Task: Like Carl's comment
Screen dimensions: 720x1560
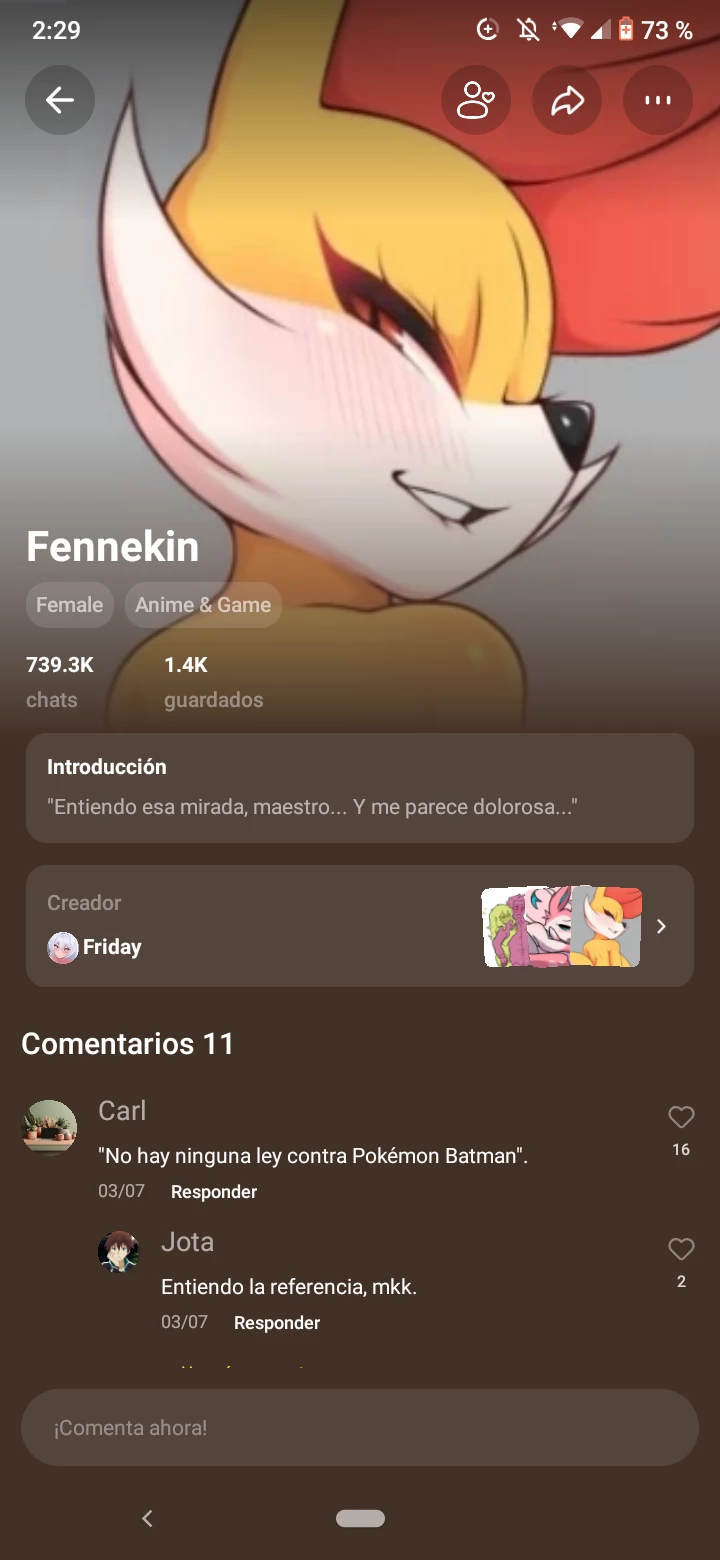Action: tap(681, 1118)
